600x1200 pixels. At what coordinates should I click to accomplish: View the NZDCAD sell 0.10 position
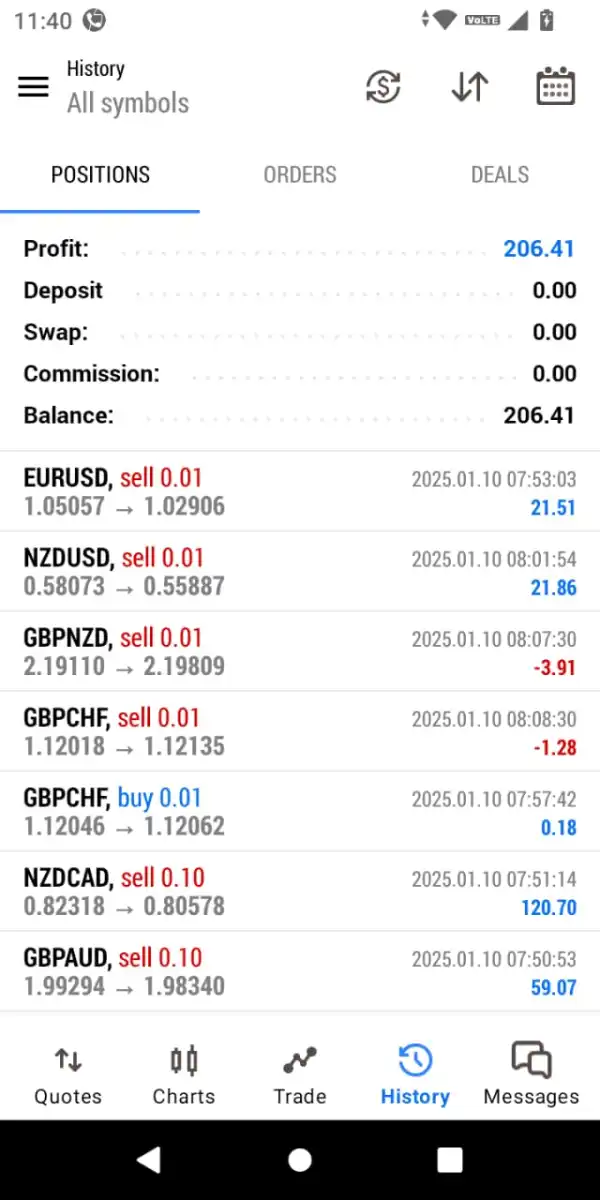point(300,892)
